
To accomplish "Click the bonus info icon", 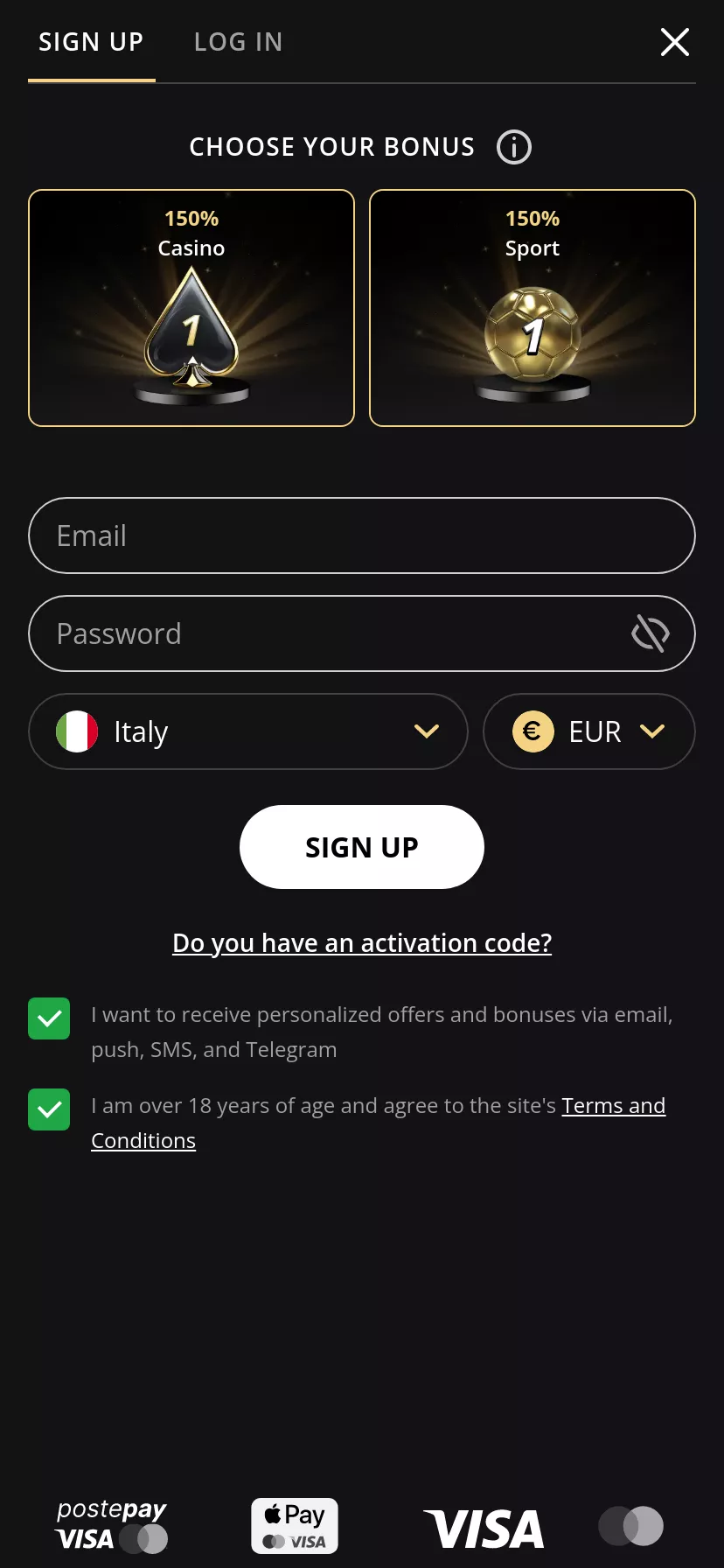I will pos(513,147).
